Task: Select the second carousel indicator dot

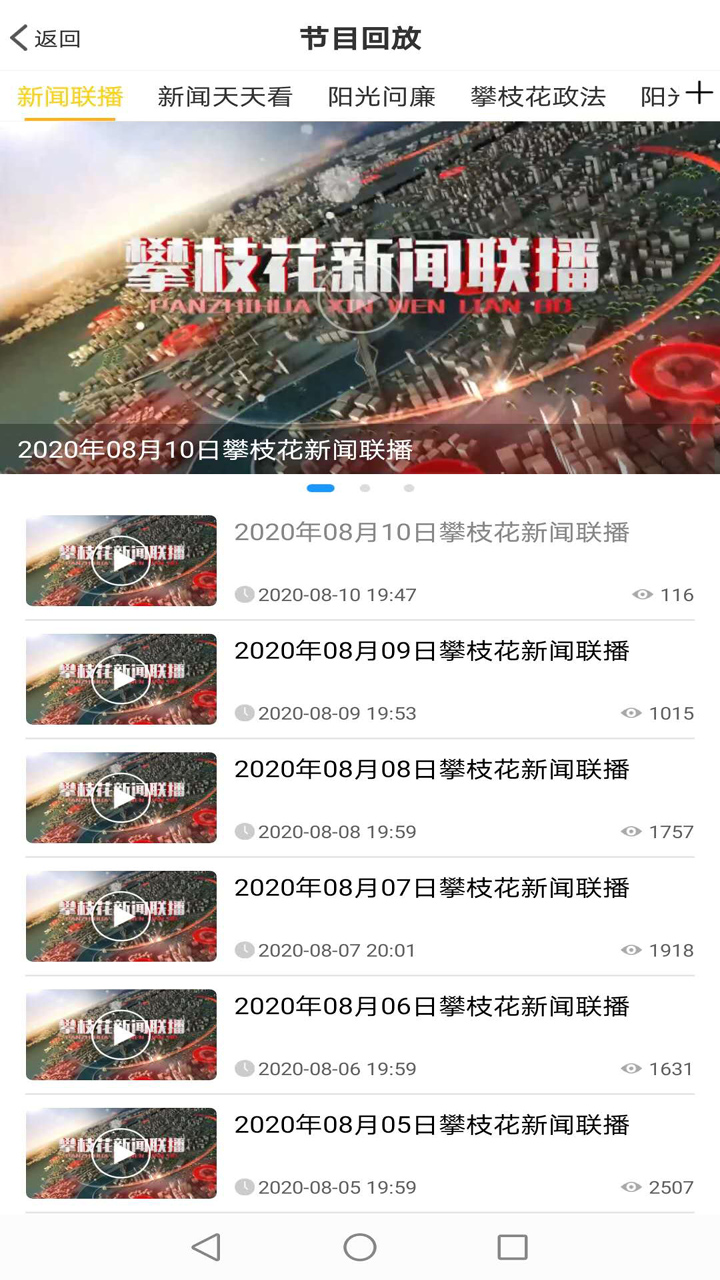Action: tap(365, 489)
